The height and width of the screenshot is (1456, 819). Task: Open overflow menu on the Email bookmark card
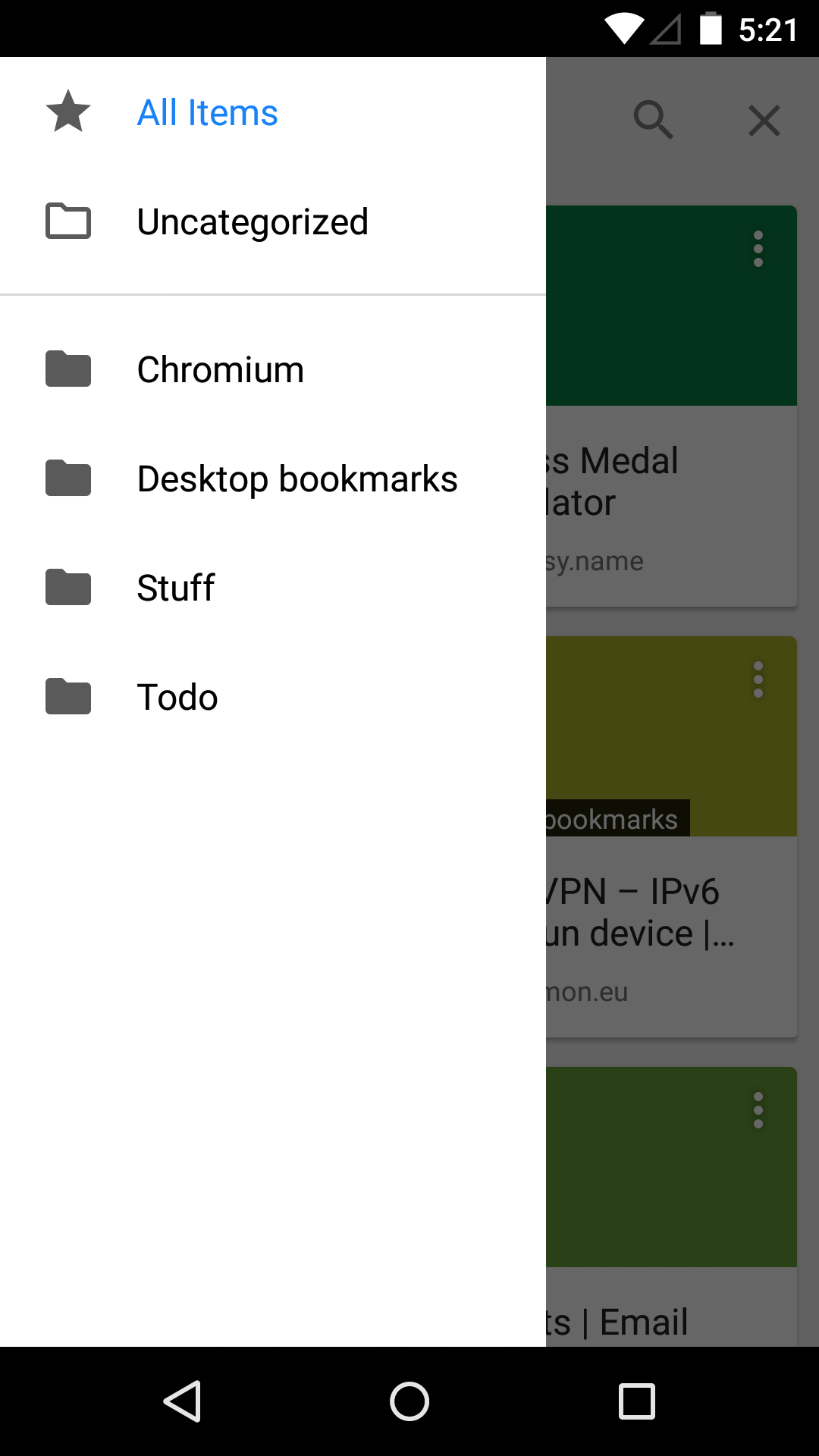point(758,1110)
